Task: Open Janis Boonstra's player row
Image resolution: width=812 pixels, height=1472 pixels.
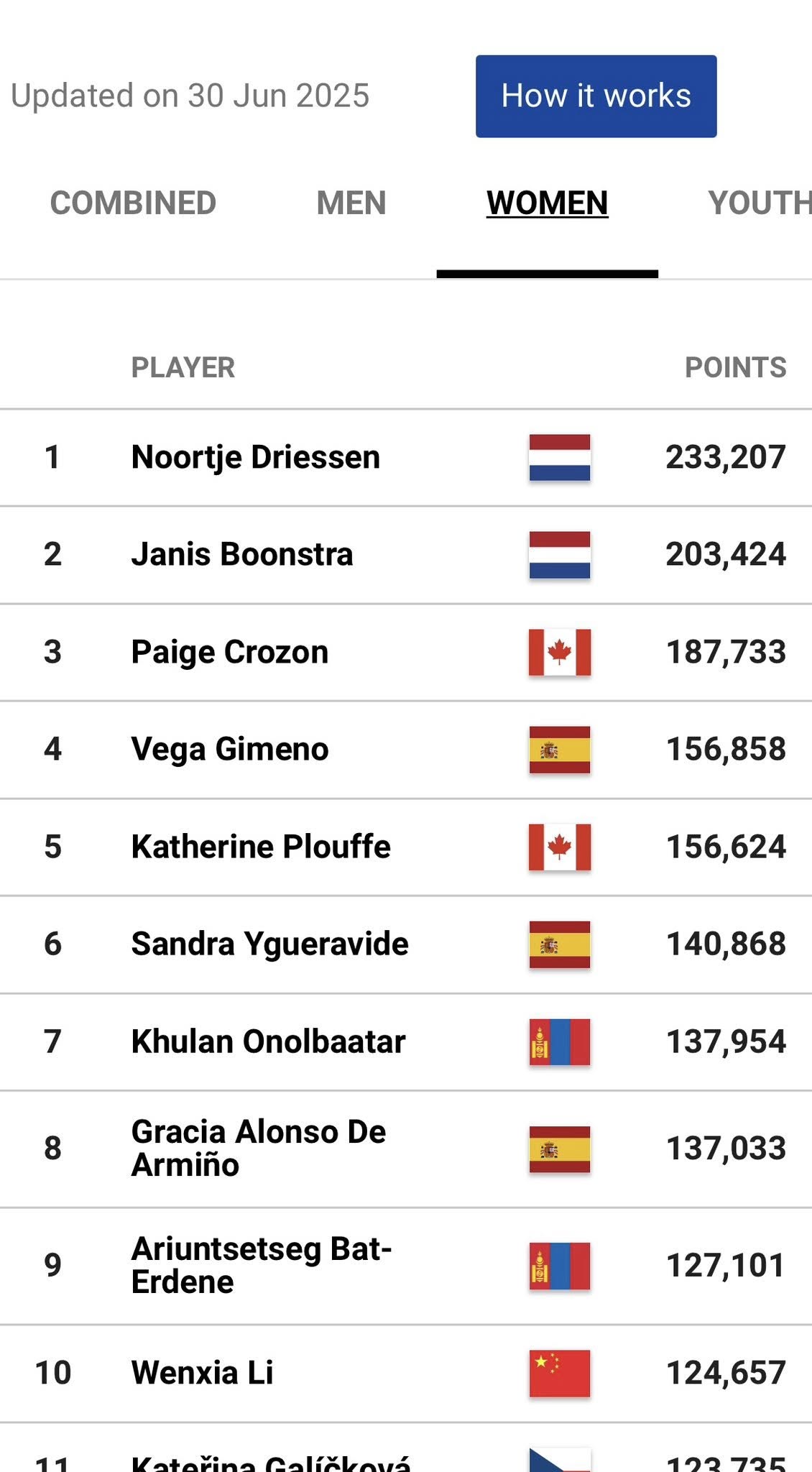Action: [x=242, y=554]
